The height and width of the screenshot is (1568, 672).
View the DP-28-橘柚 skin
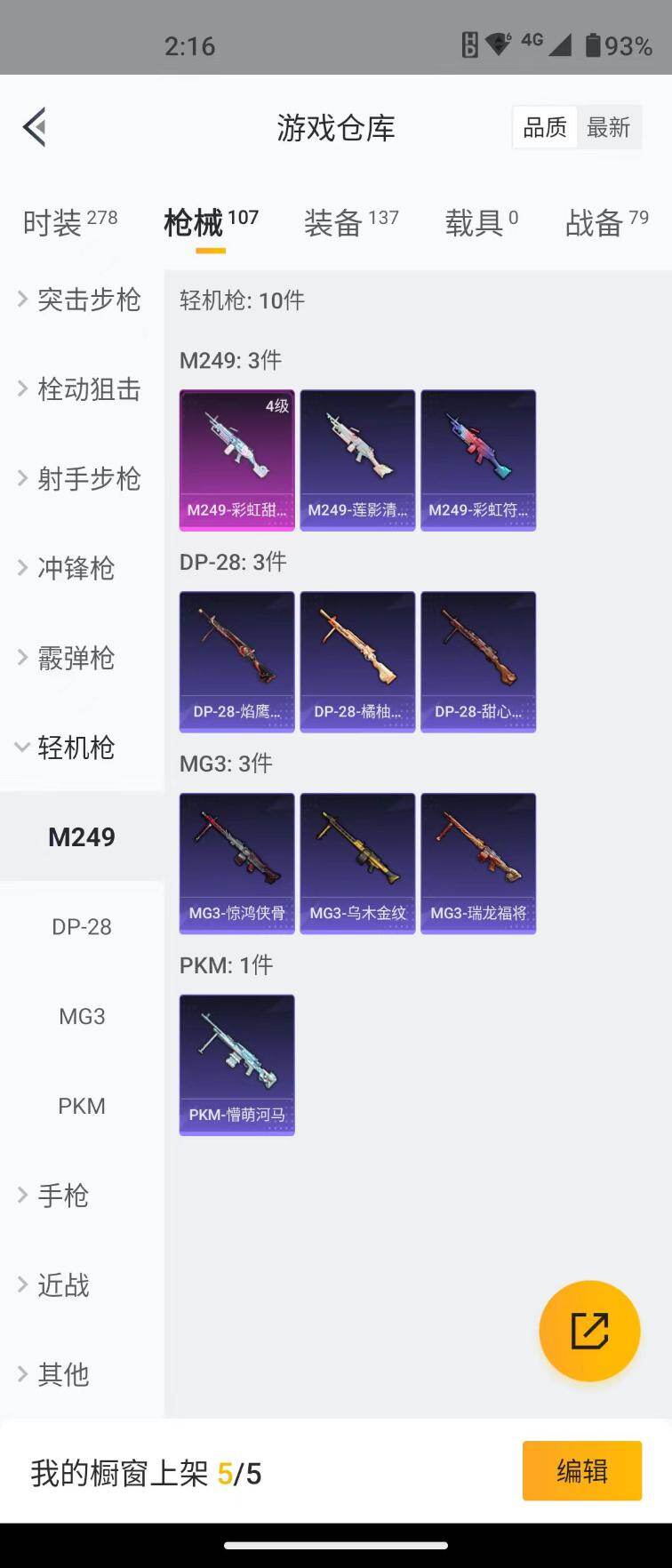[x=357, y=661]
